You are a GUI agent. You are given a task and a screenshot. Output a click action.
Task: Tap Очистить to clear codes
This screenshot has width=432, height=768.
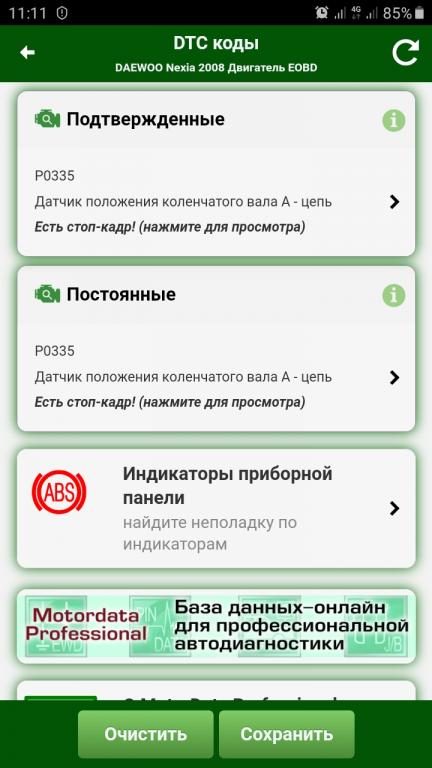(145, 734)
